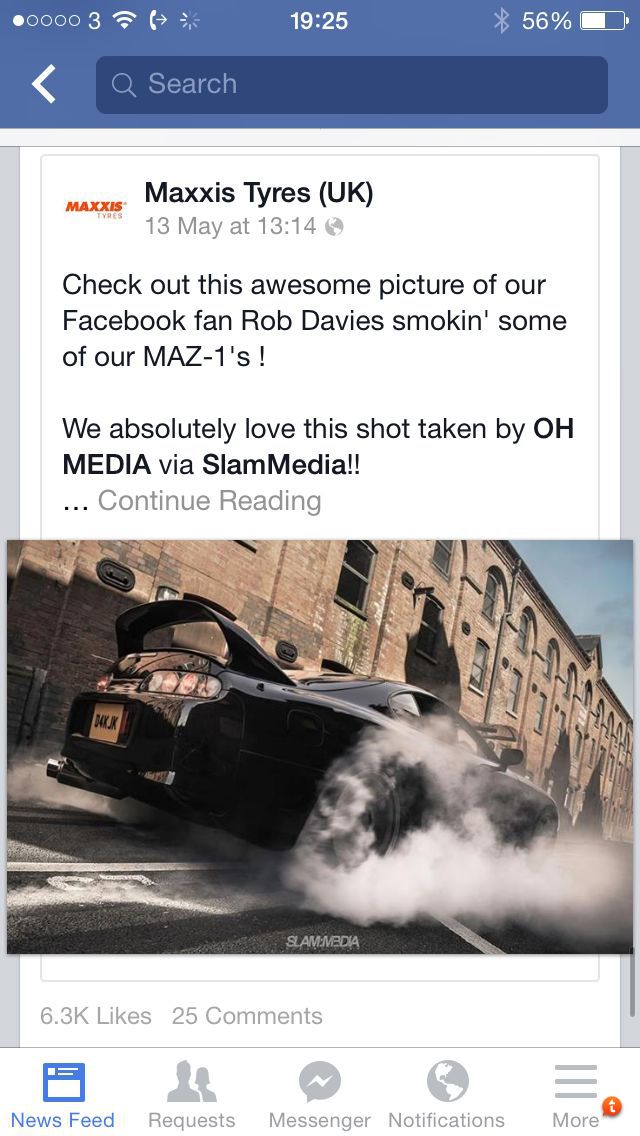Open the Messenger tab

pos(319,1095)
